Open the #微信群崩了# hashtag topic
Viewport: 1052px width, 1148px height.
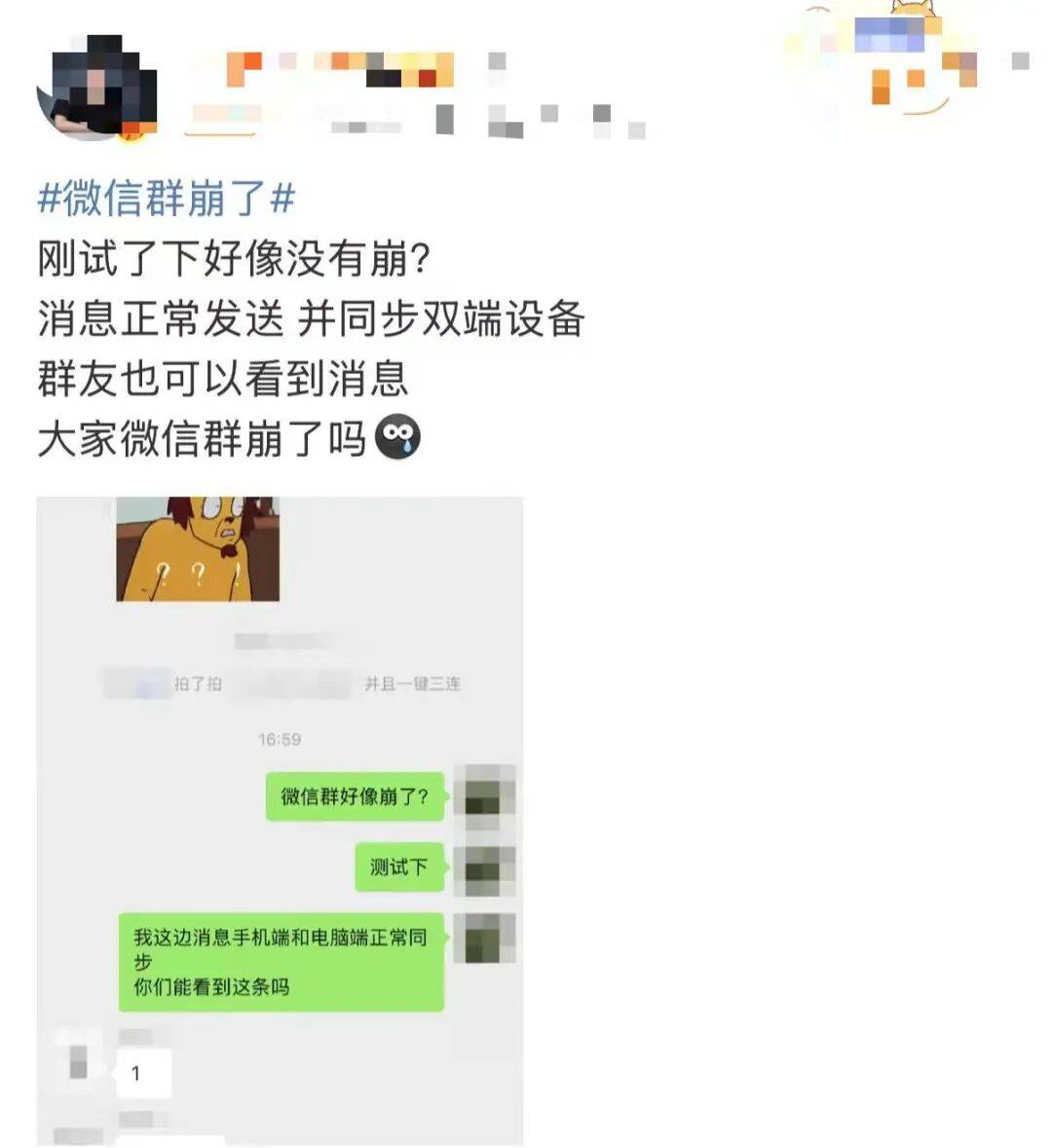click(x=166, y=199)
